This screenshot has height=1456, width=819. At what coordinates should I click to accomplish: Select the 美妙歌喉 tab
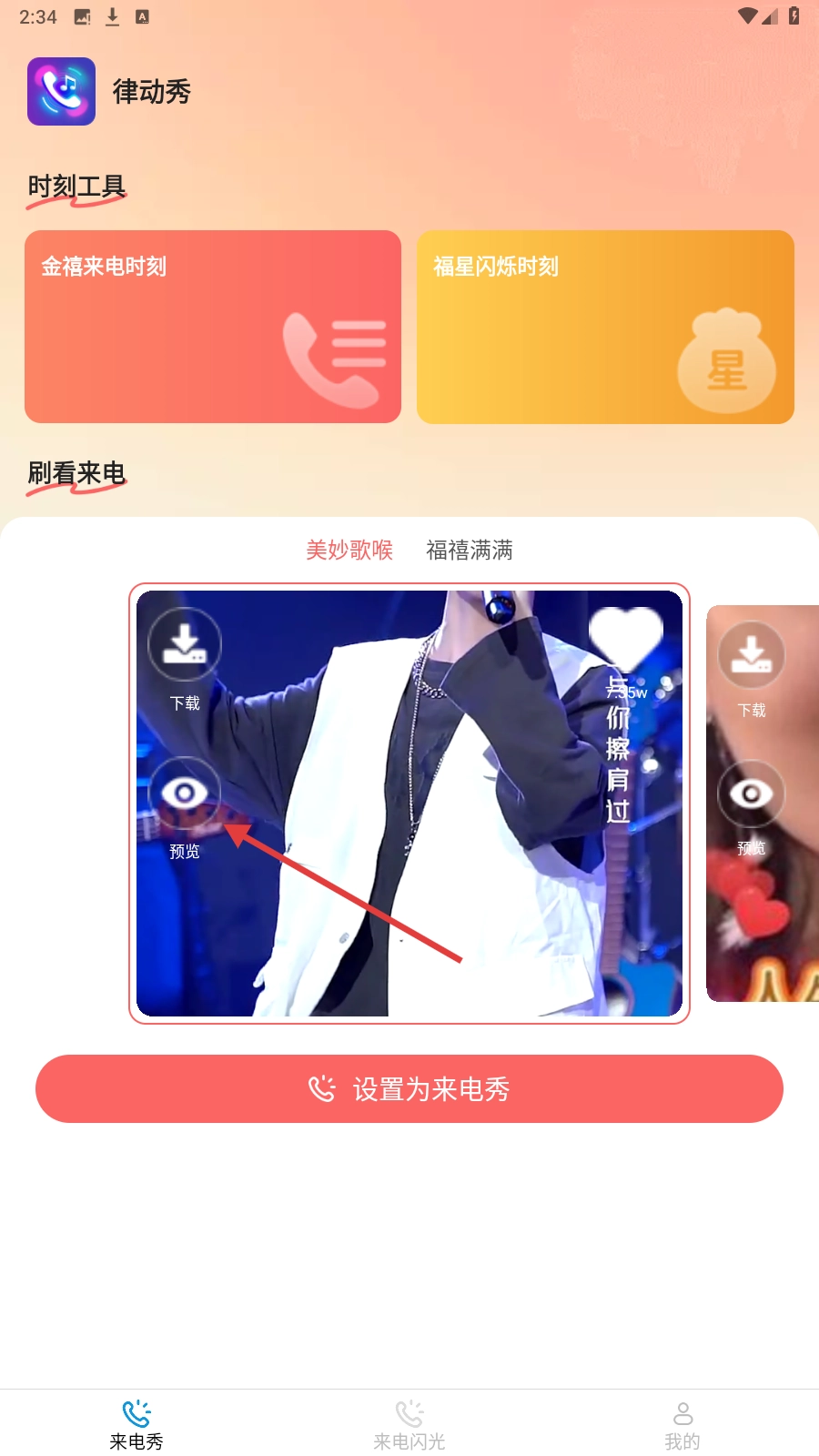pyautogui.click(x=349, y=551)
